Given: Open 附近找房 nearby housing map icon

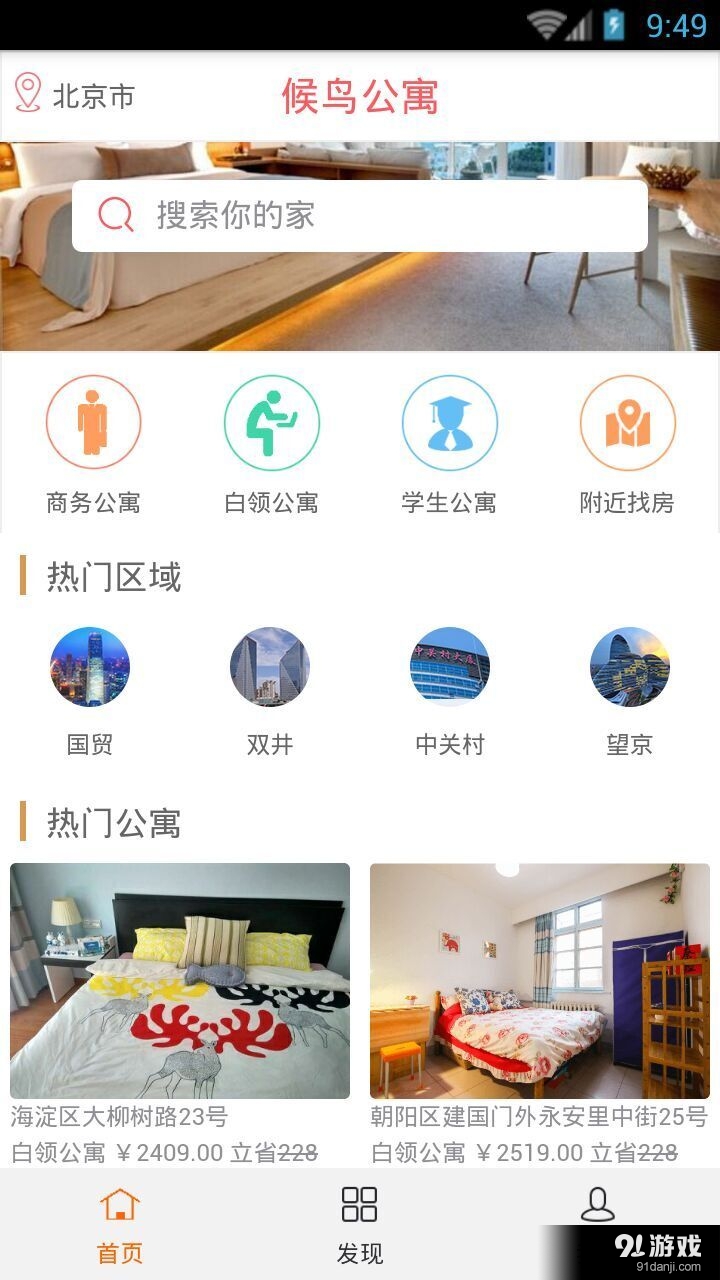Looking at the screenshot, I should click(x=628, y=421).
